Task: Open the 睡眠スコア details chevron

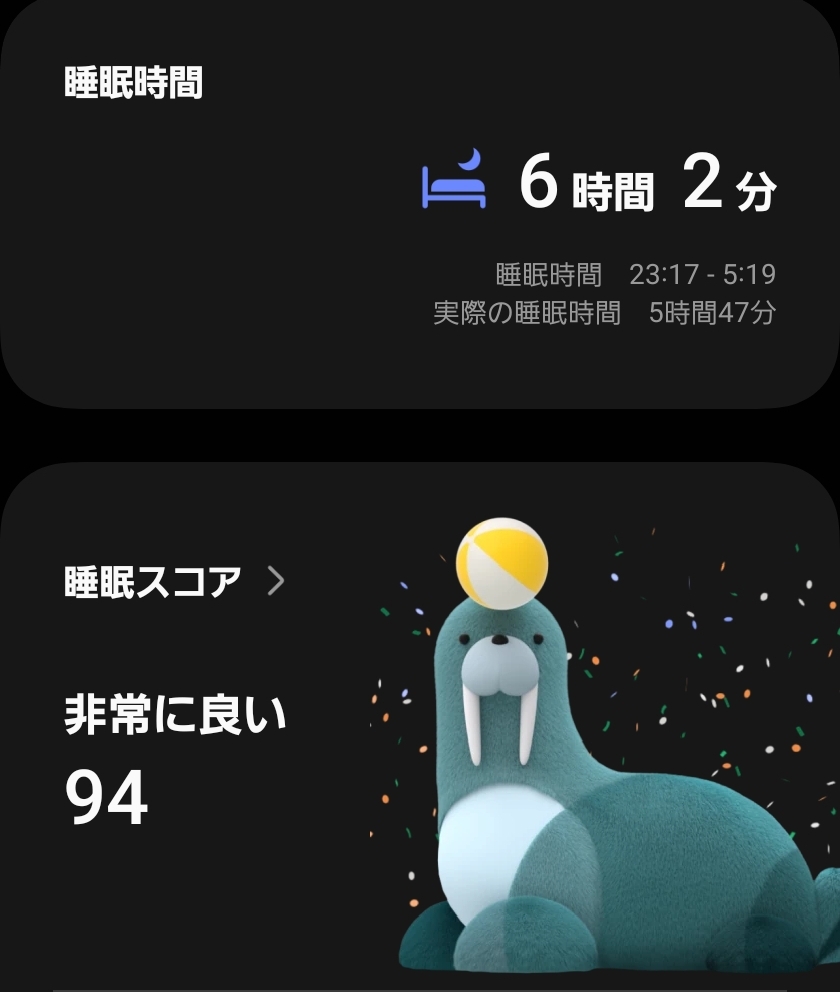Action: tap(276, 580)
